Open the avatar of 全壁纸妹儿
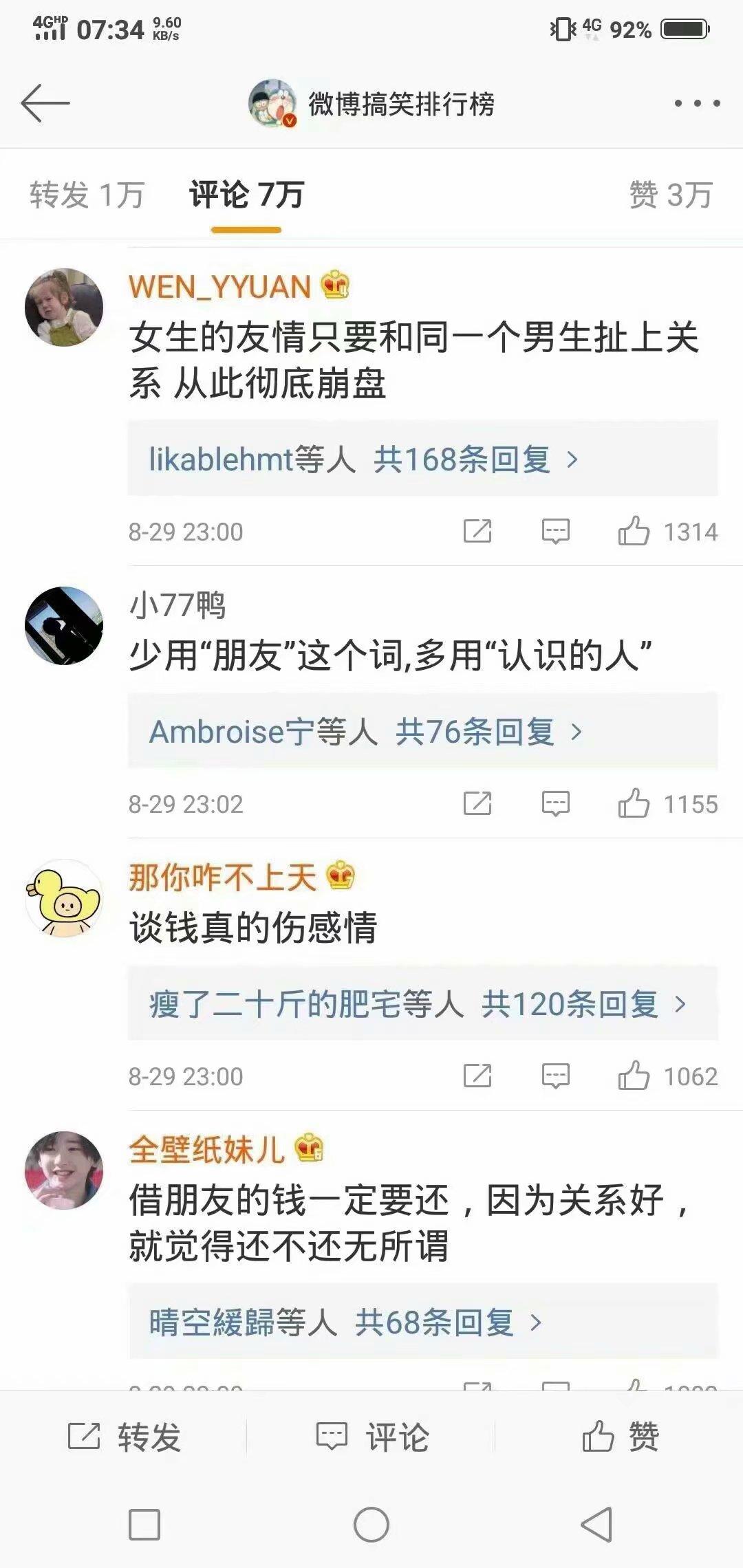743x1568 pixels. (64, 1170)
